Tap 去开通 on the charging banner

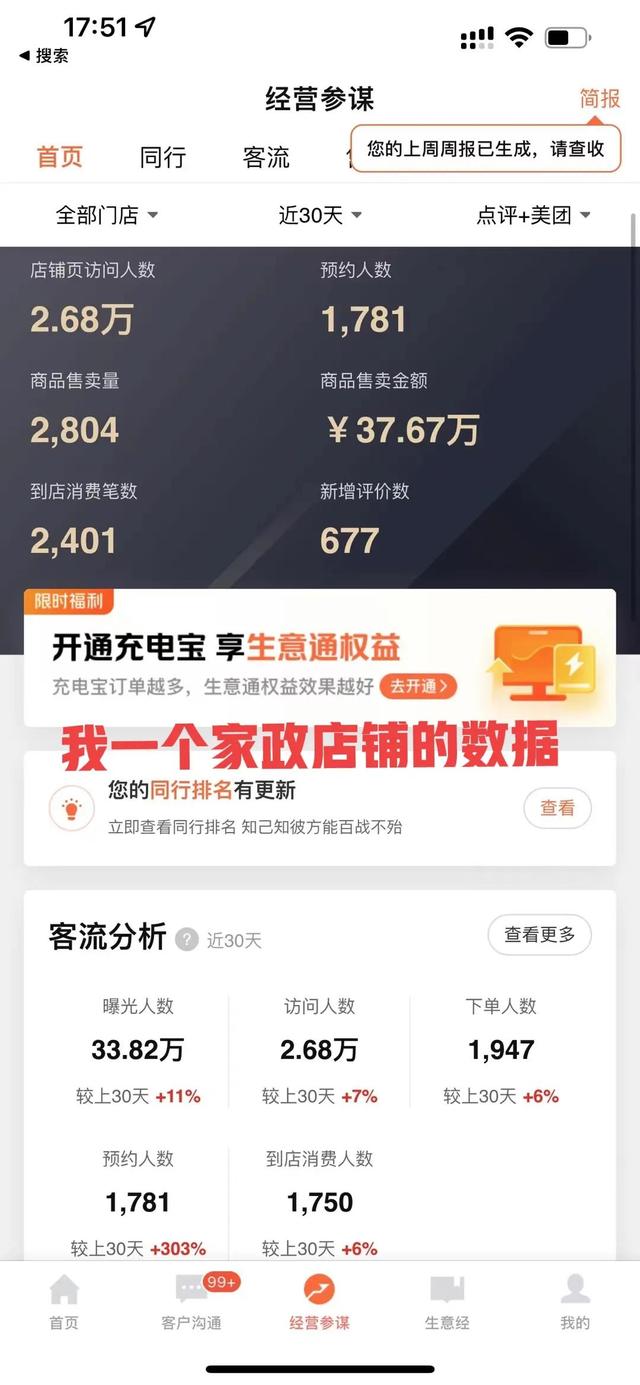(x=418, y=686)
